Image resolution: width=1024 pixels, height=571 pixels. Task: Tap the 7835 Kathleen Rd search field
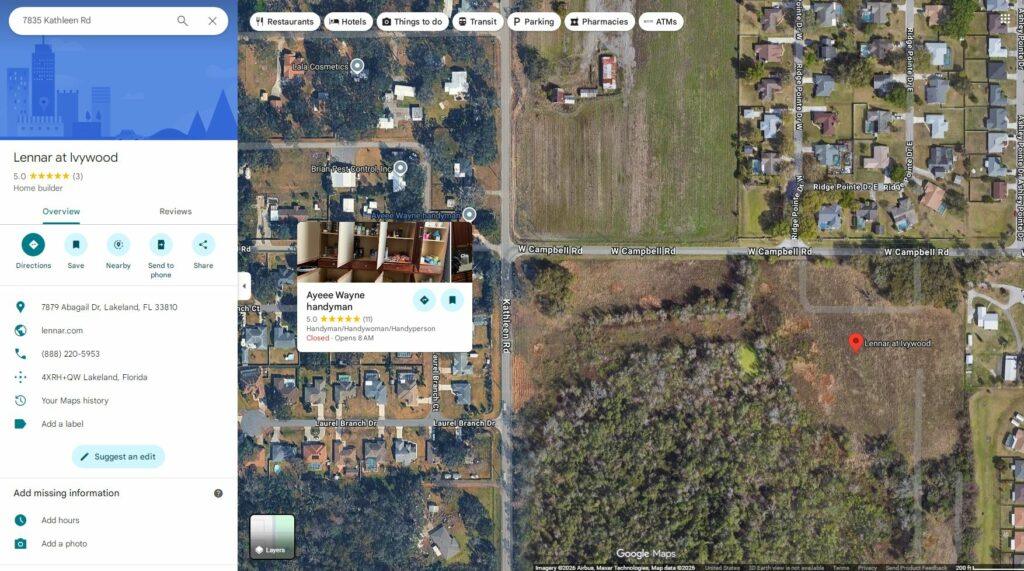(x=90, y=21)
